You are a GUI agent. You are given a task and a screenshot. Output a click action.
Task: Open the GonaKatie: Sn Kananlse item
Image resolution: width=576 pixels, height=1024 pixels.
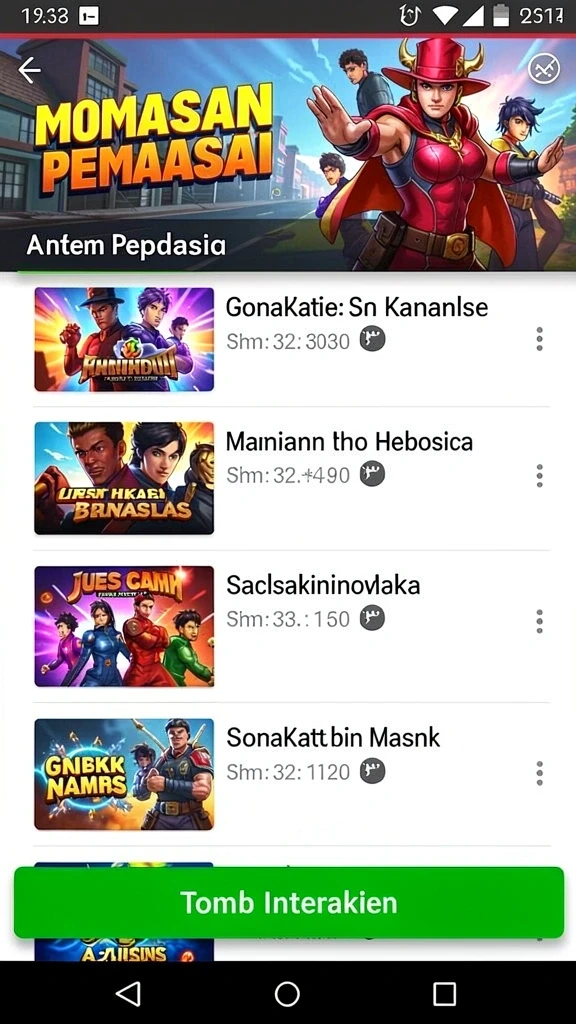(x=292, y=340)
